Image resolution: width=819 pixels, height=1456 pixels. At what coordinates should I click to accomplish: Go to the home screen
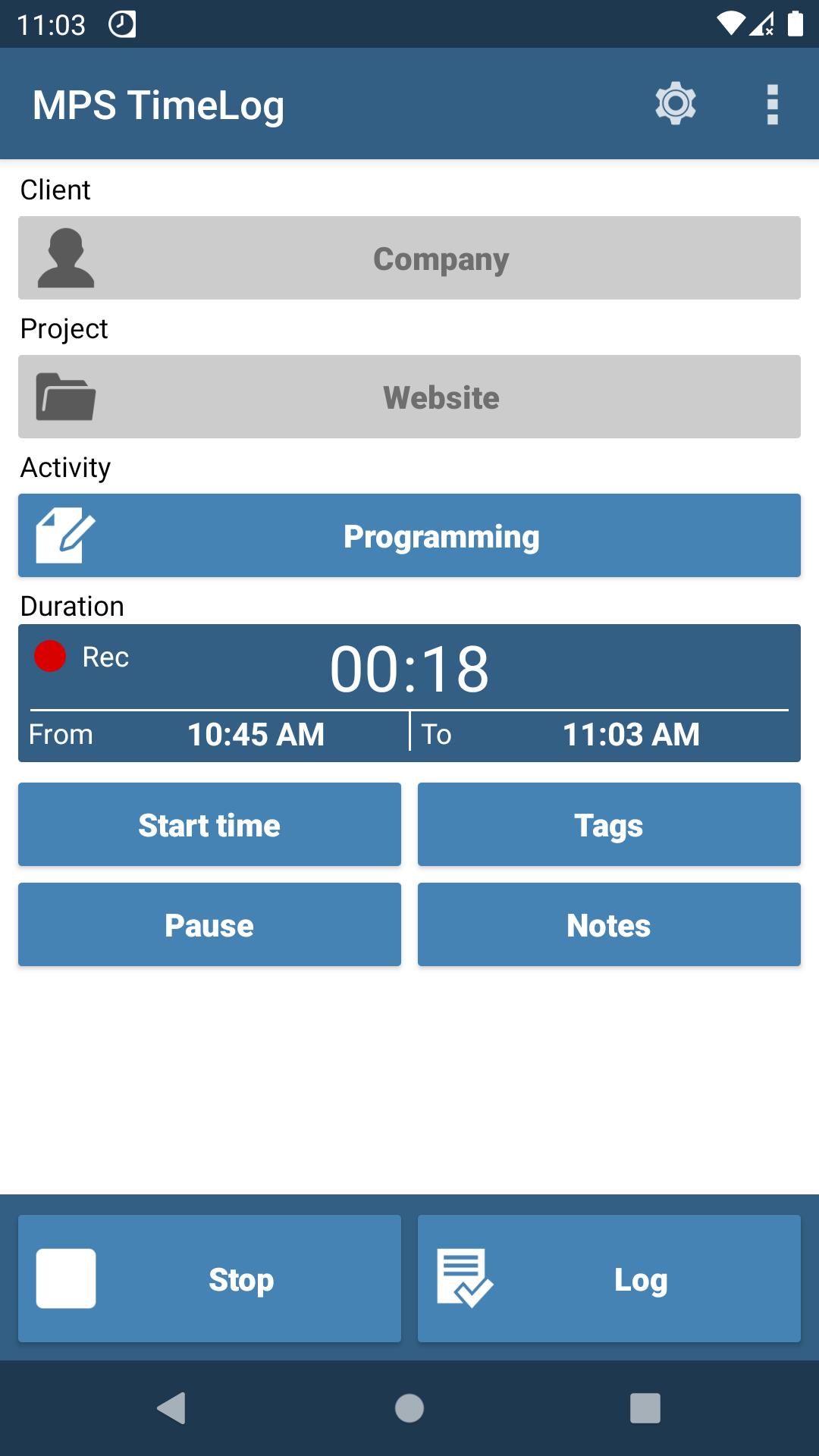pyautogui.click(x=409, y=1408)
